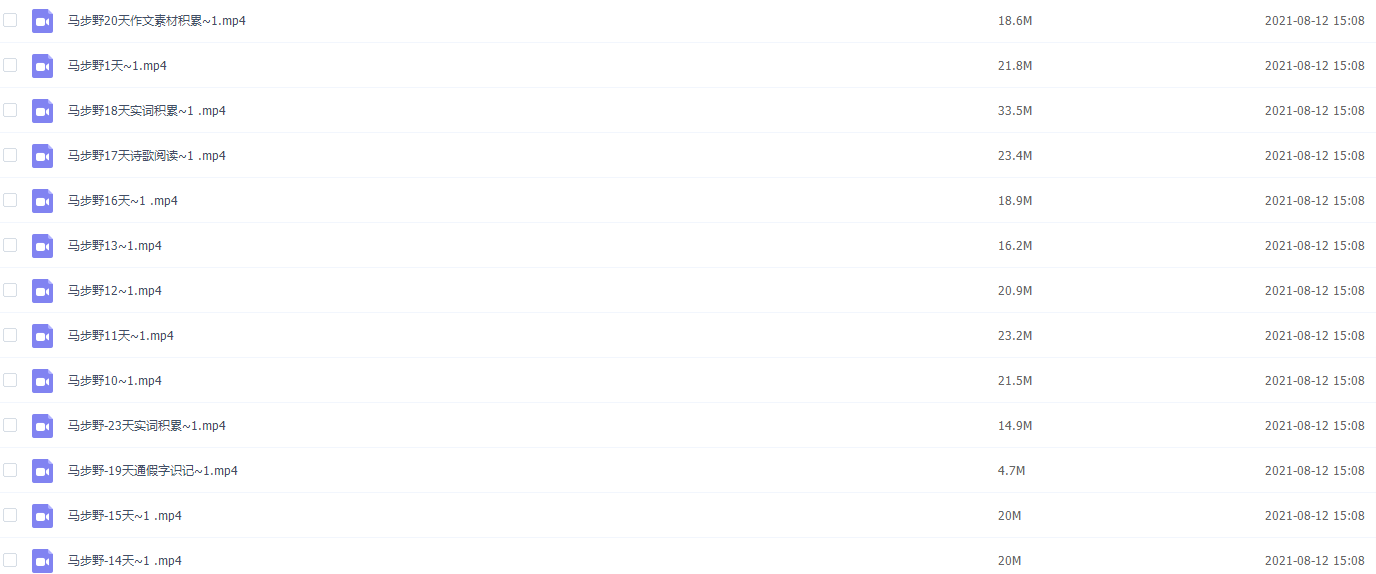This screenshot has height=574, width=1376.
Task: Tick the checkbox beside 马步野17天诗歌阅读~1 .mp4
Action: coord(10,155)
